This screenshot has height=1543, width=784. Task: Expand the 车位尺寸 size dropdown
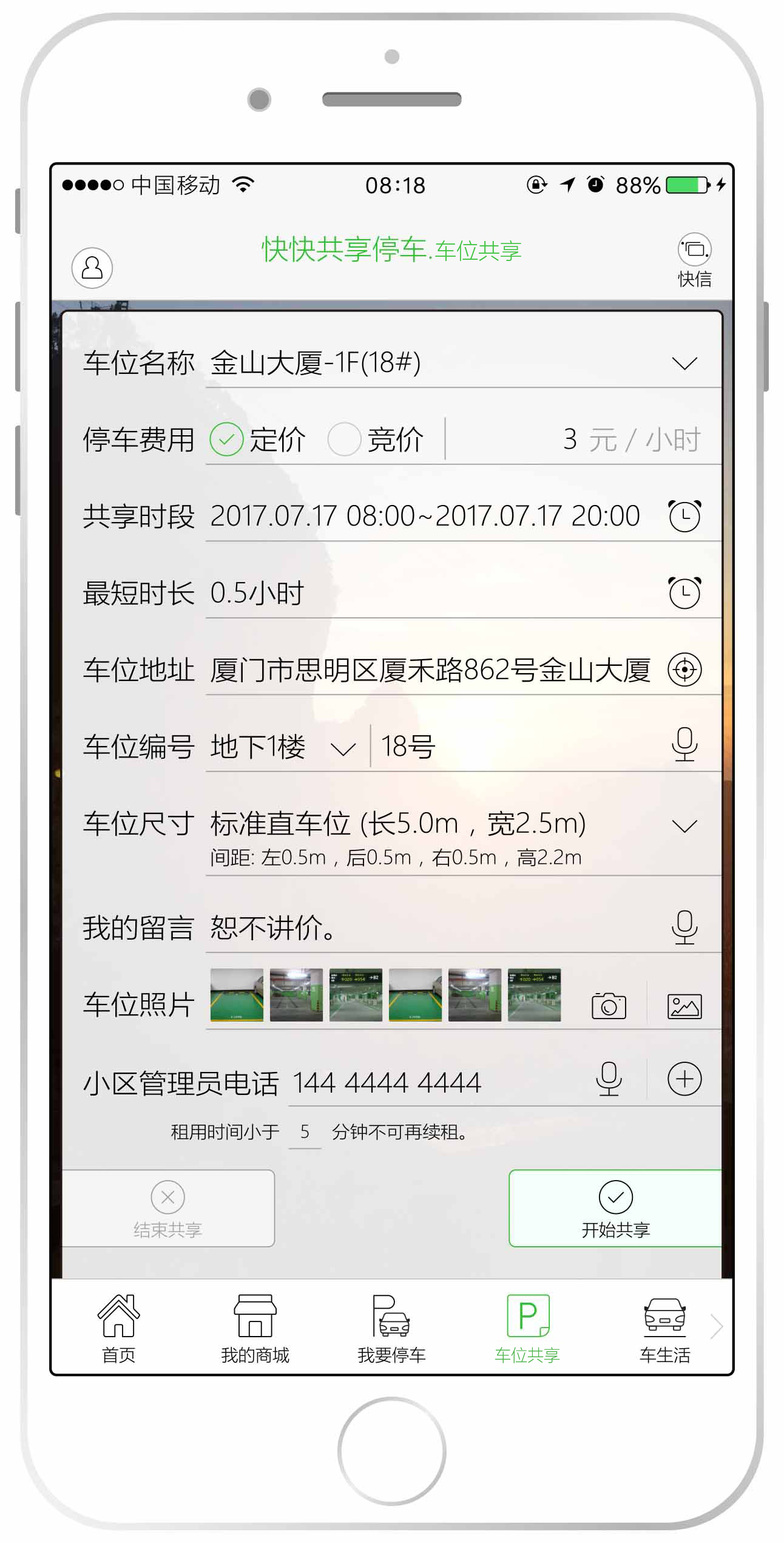pyautogui.click(x=684, y=826)
